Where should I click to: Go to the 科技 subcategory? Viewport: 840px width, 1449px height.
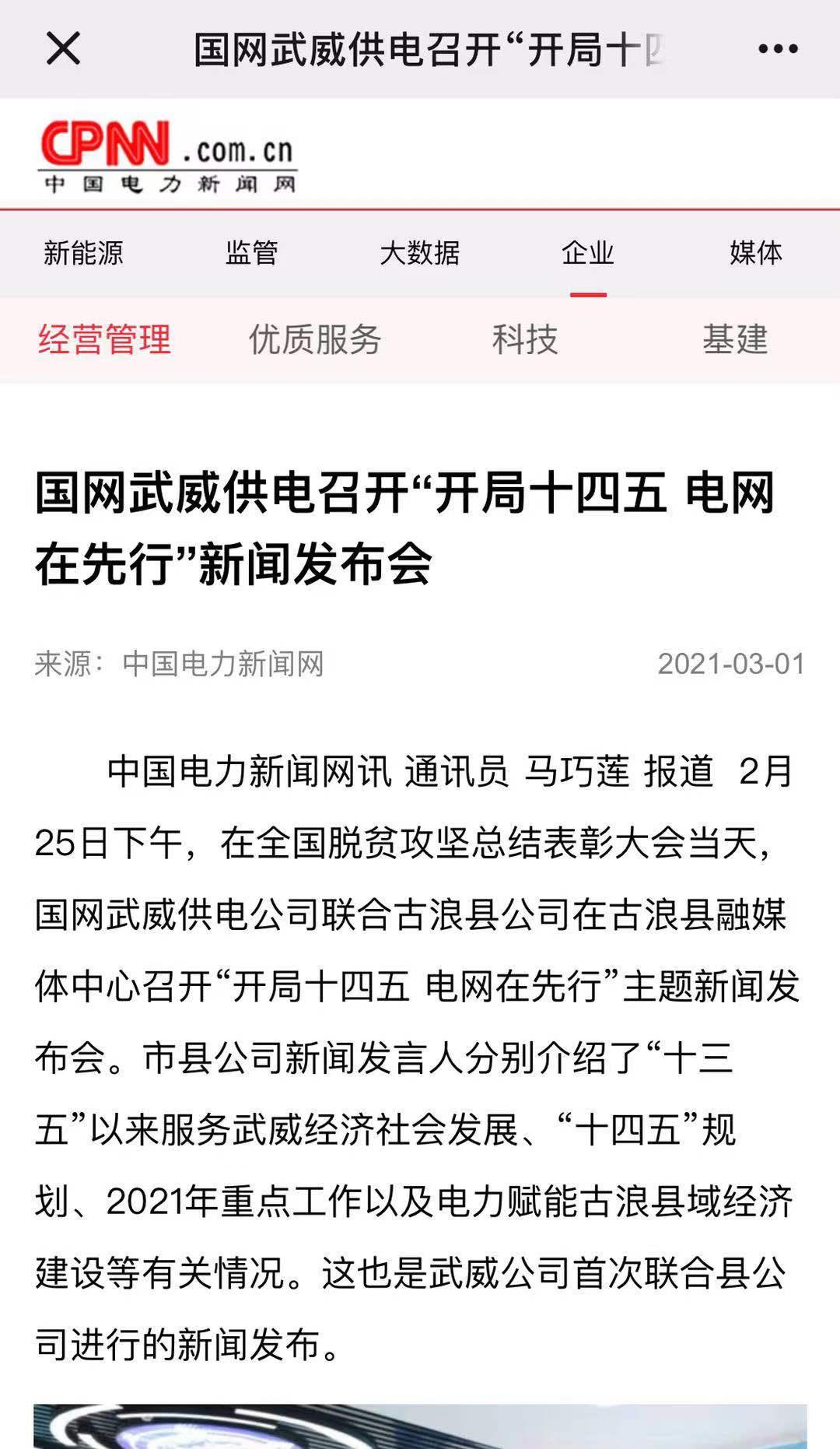pos(525,339)
